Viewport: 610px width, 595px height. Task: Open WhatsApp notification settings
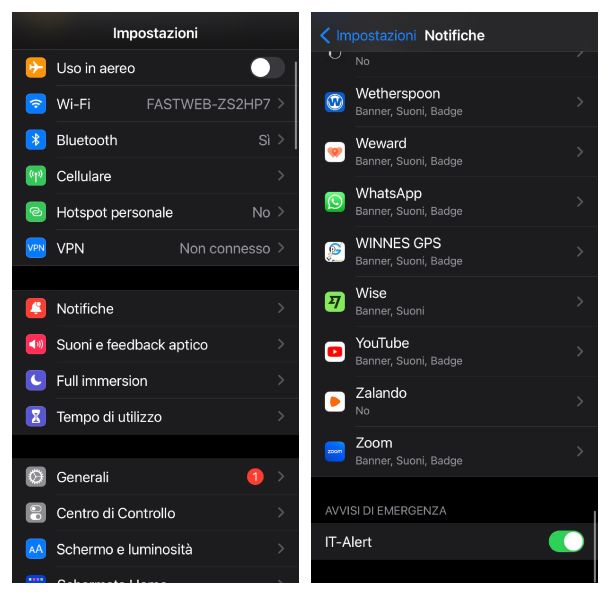[455, 201]
